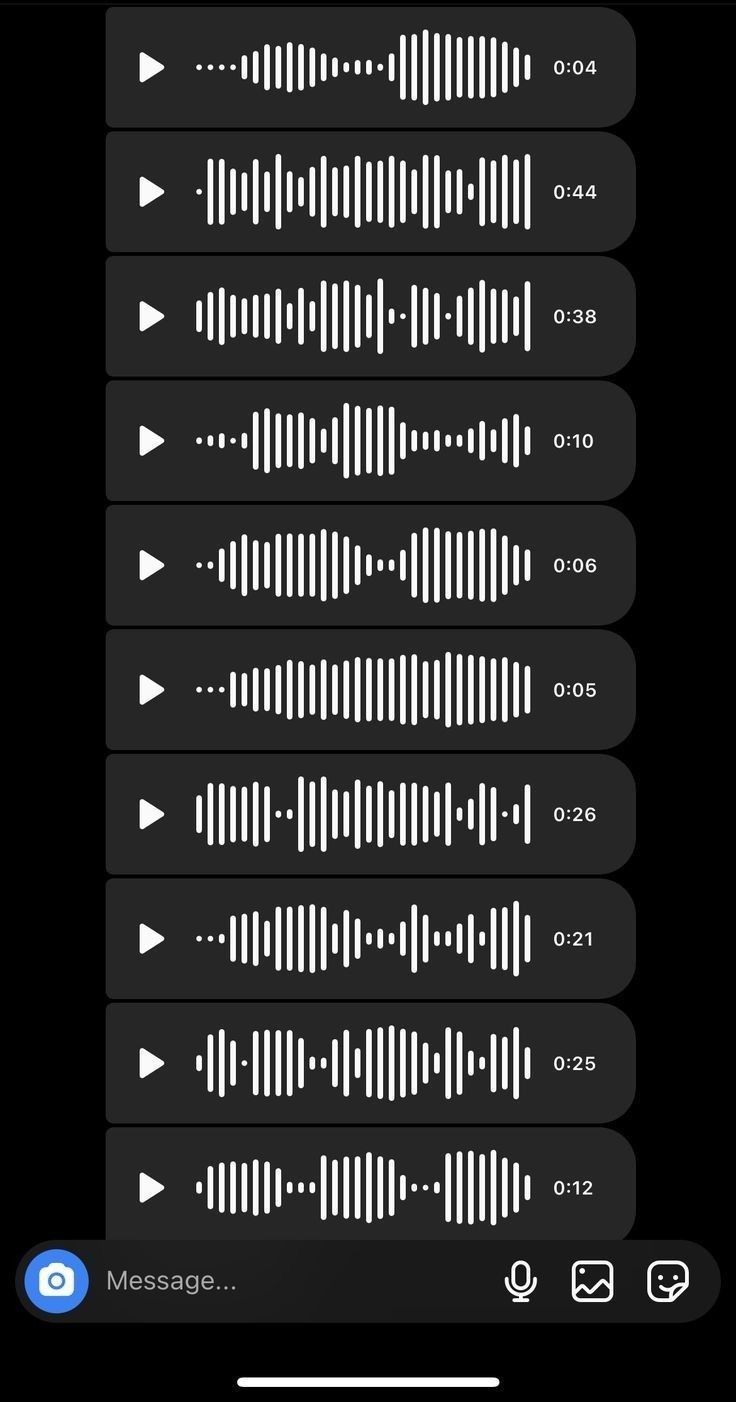Play the 0:06 voice message

pyautogui.click(x=151, y=565)
